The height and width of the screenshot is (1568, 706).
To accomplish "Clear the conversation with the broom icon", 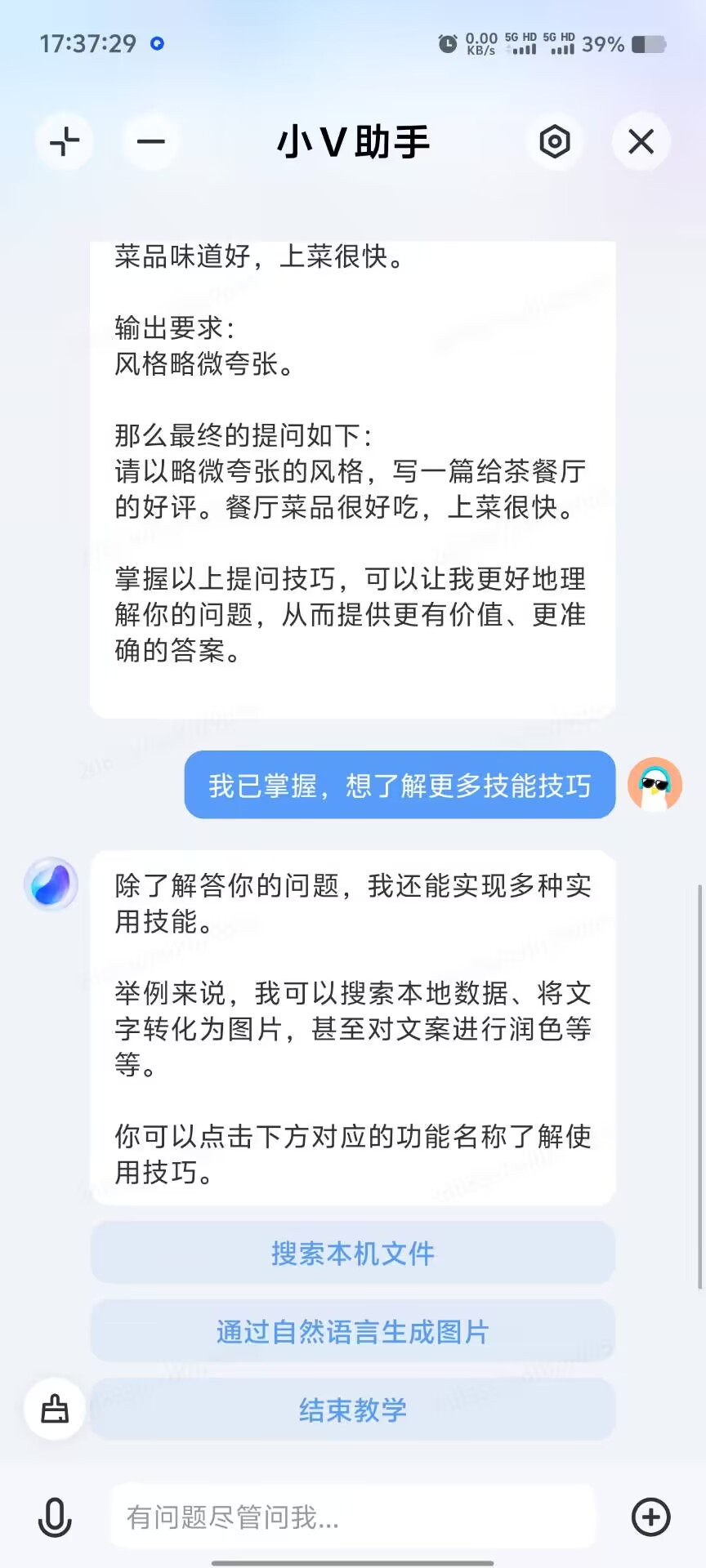I will [x=55, y=1409].
